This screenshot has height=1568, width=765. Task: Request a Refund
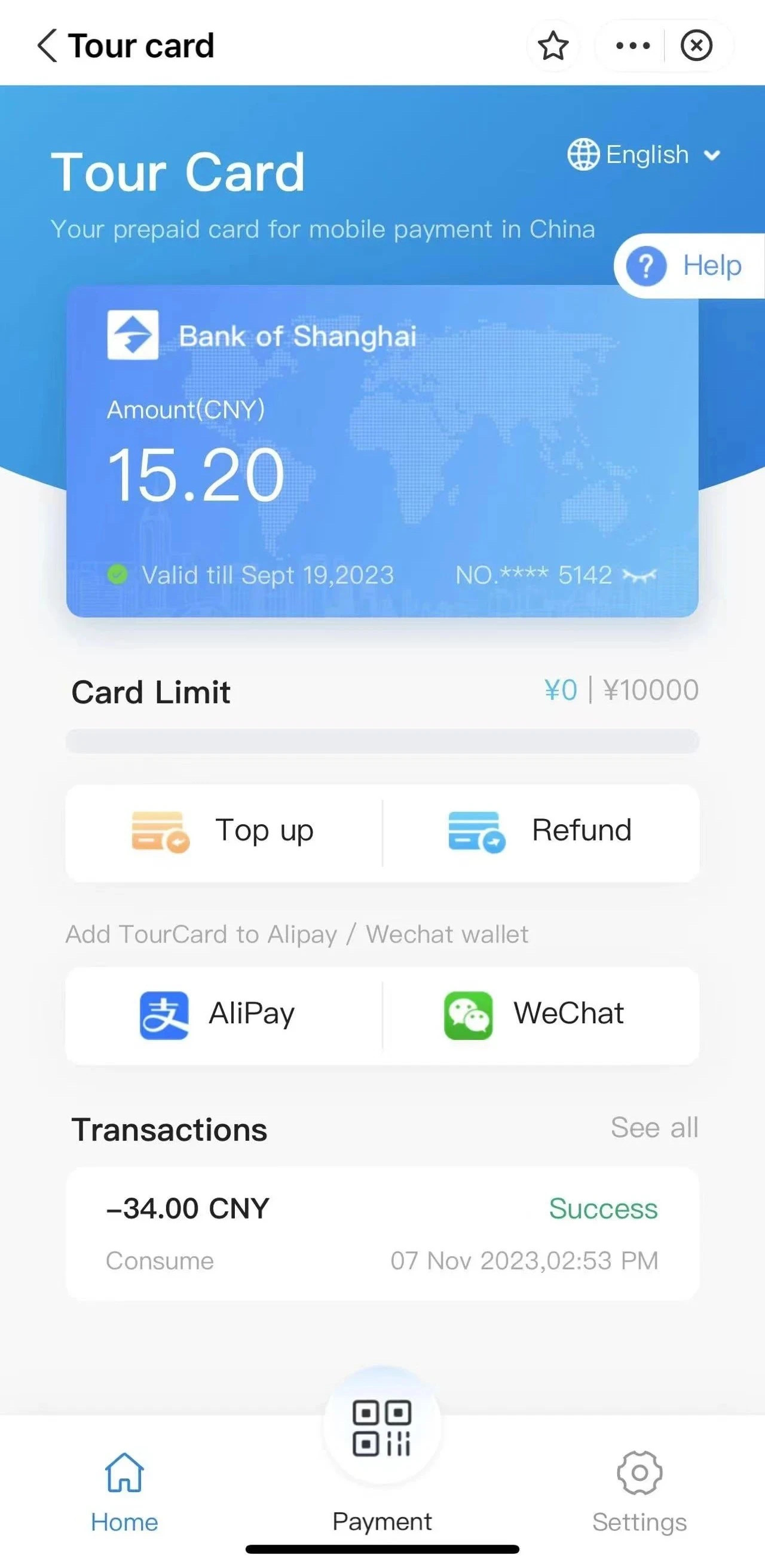tap(540, 831)
